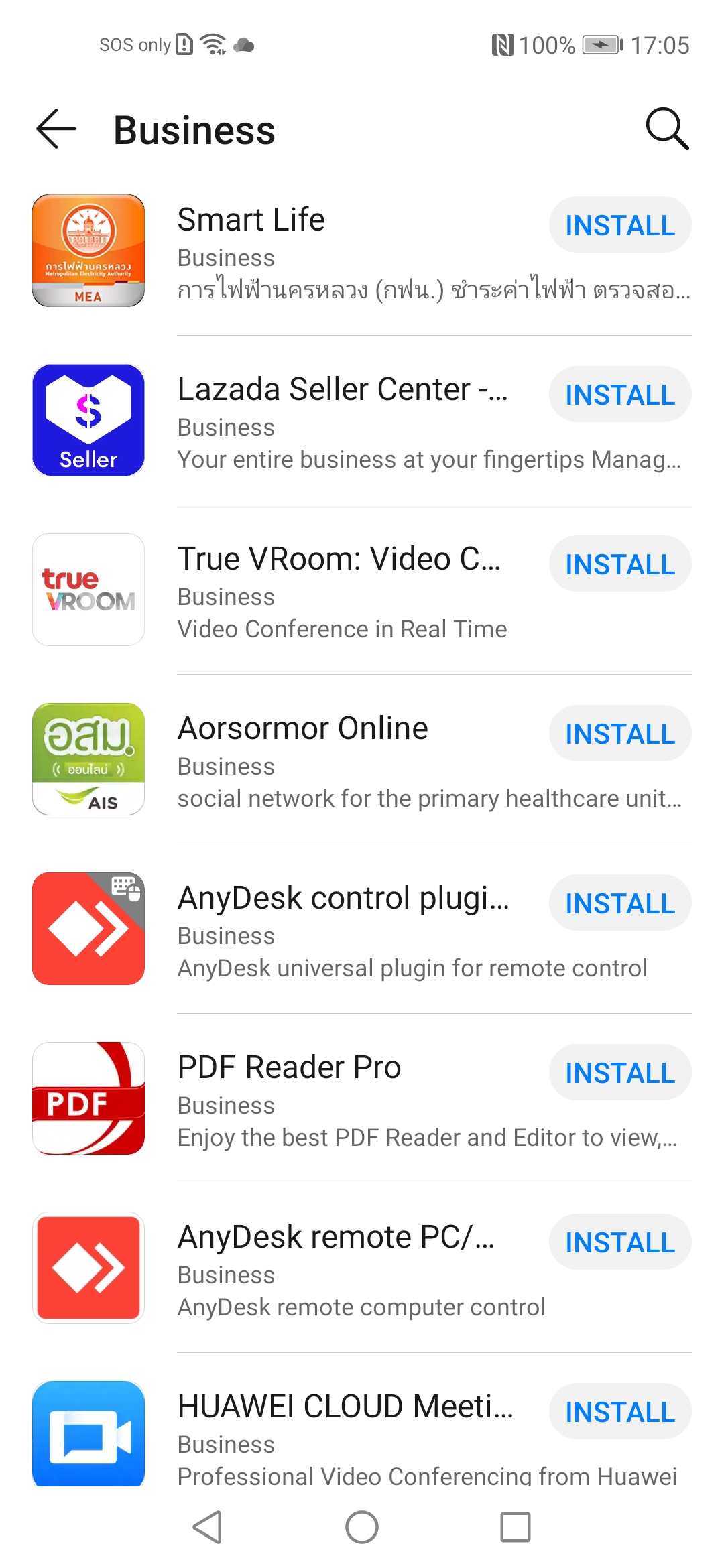Install PDF Reader Pro
Image resolution: width=724 pixels, height=1568 pixels.
[x=619, y=1073]
